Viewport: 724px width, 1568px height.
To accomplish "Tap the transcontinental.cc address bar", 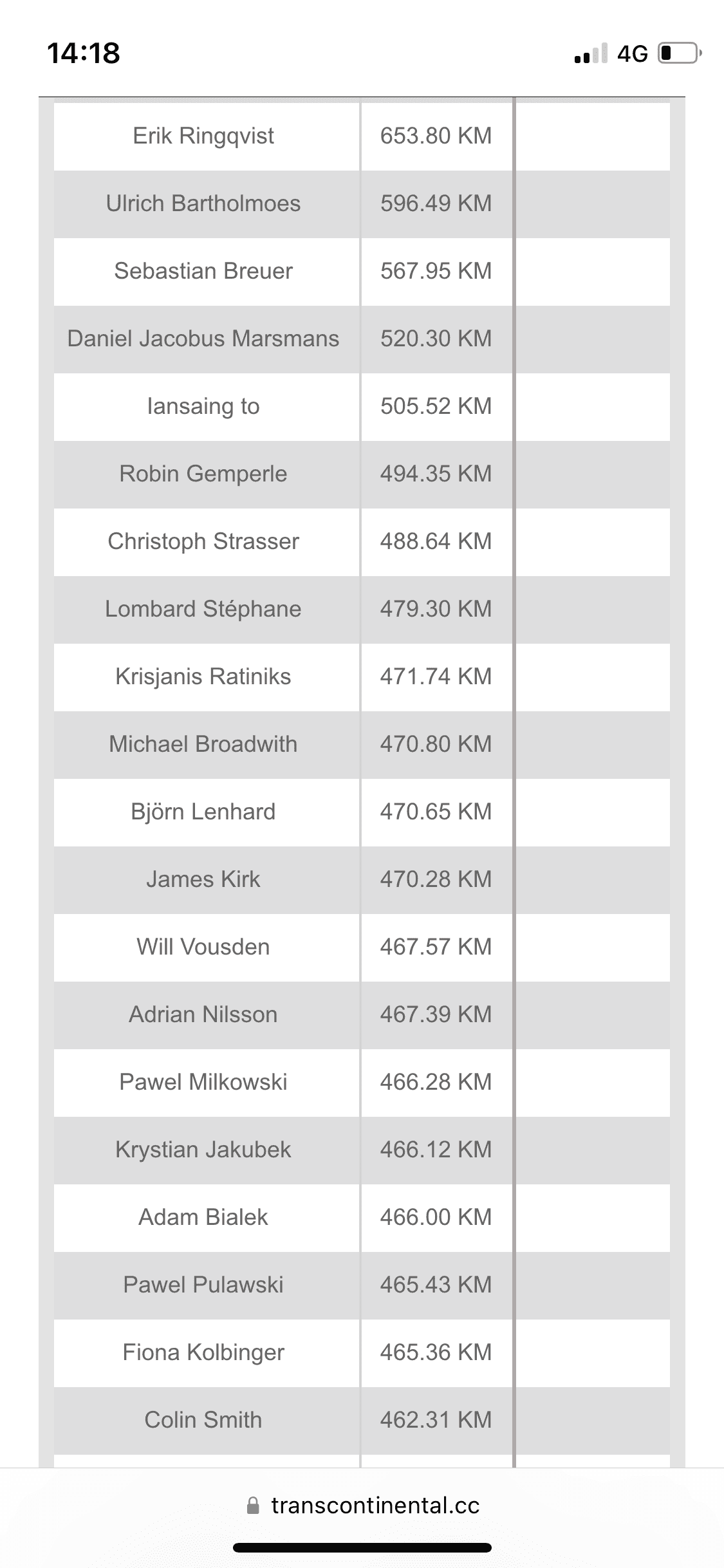I will coord(364,1506).
